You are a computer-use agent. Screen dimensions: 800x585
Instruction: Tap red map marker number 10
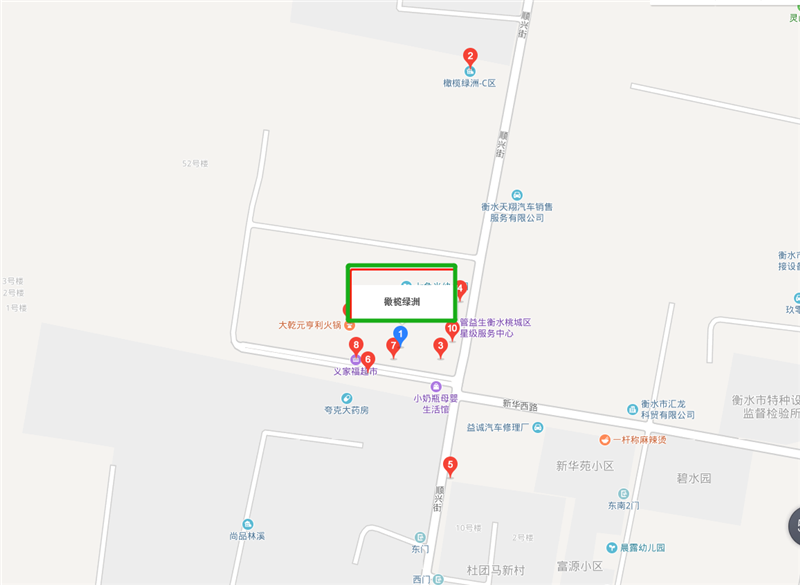click(x=452, y=329)
